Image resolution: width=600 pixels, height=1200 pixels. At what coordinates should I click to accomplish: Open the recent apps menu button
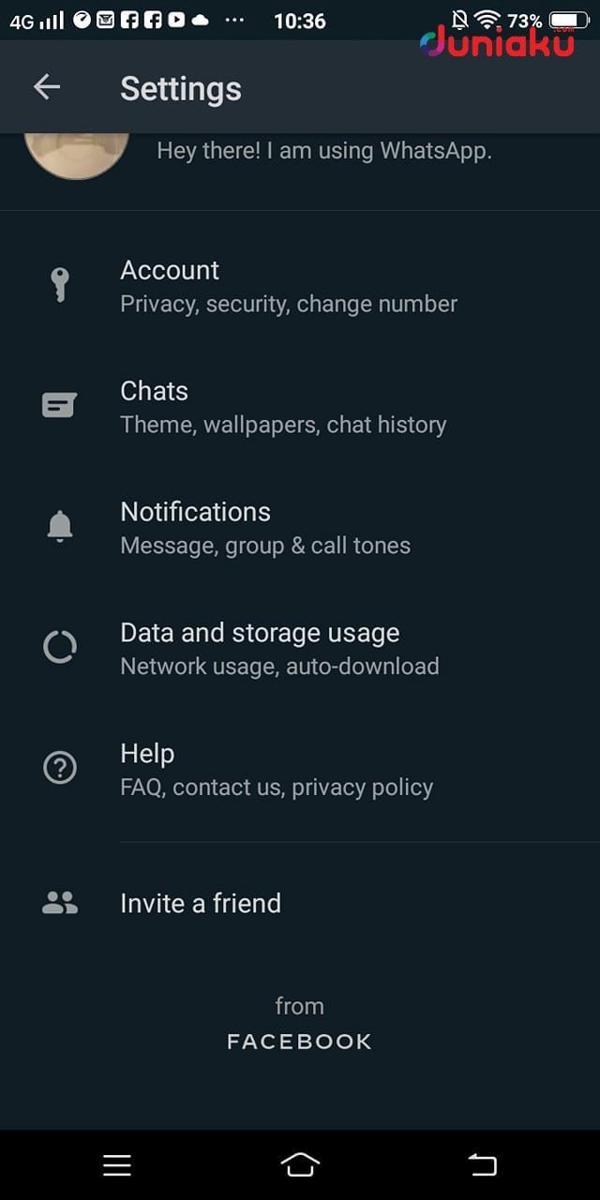click(x=117, y=1164)
